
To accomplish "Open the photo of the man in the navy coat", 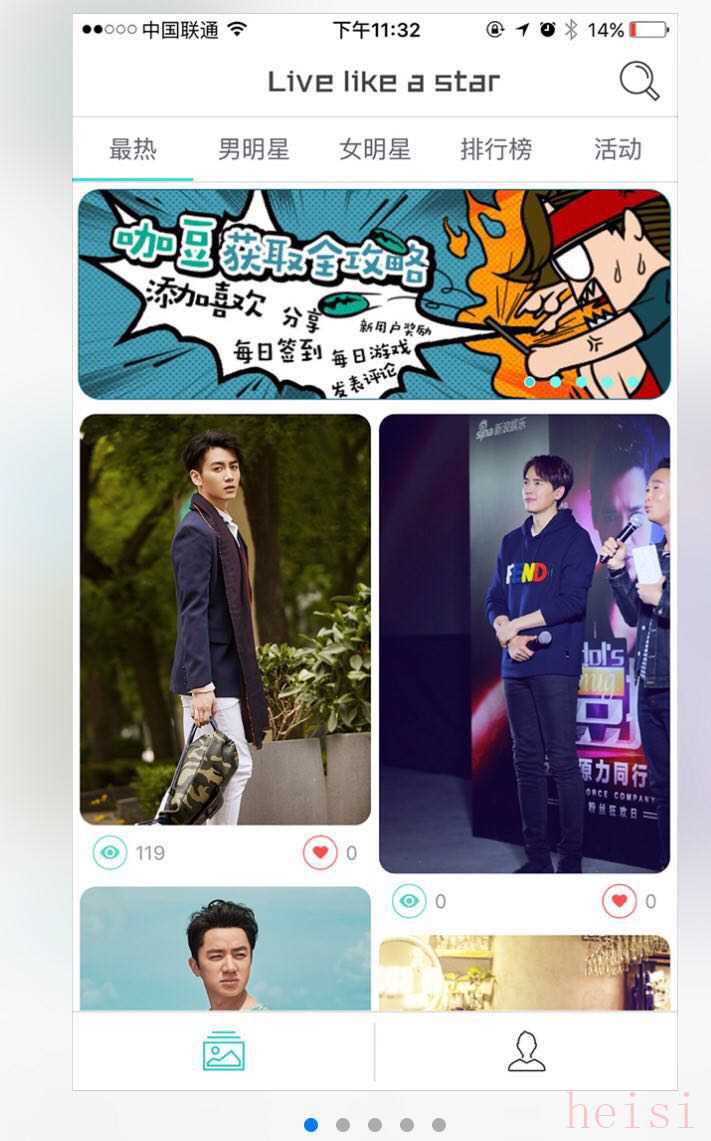I will pos(225,619).
